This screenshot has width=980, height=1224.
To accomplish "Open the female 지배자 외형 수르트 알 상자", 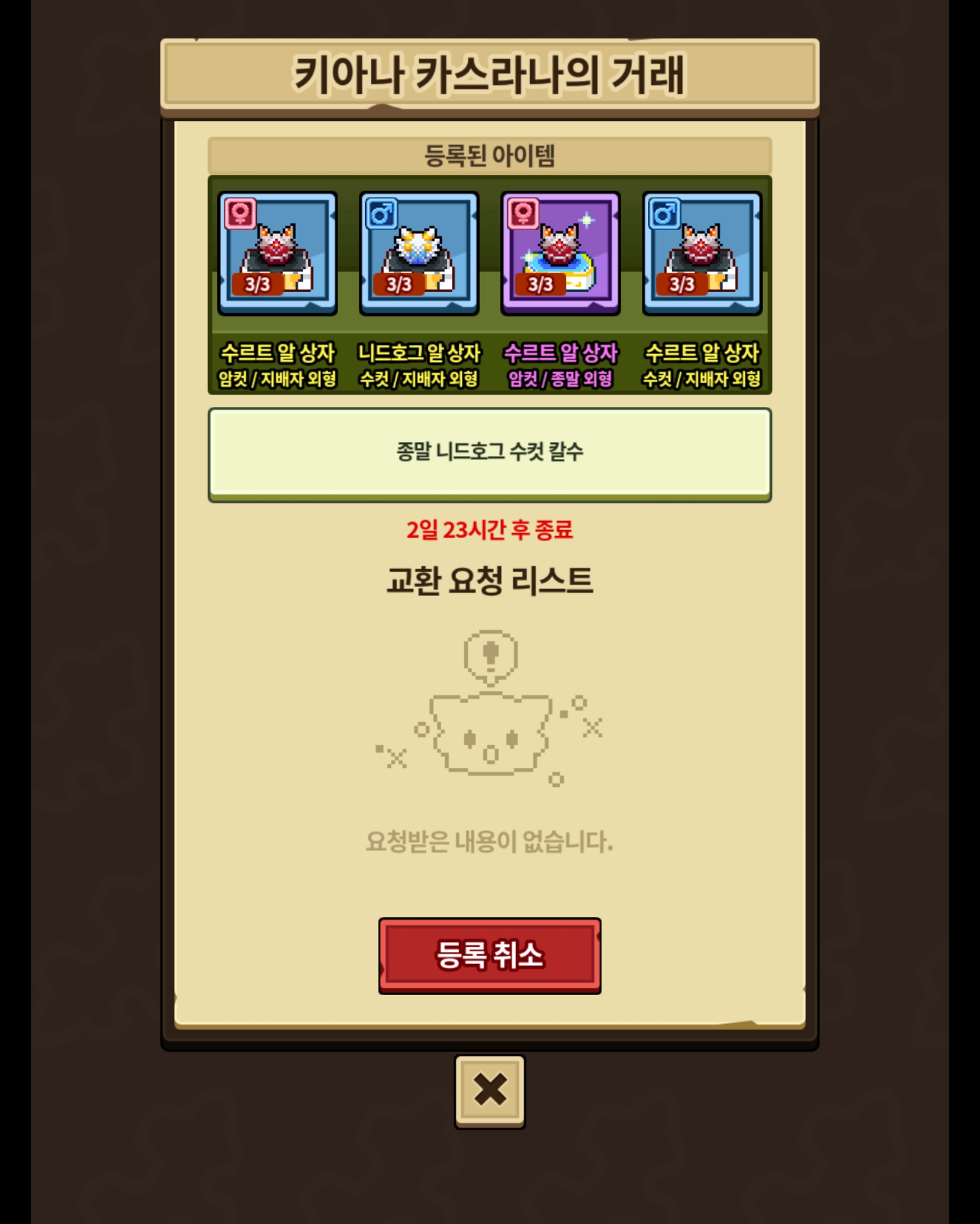I will pos(277,253).
